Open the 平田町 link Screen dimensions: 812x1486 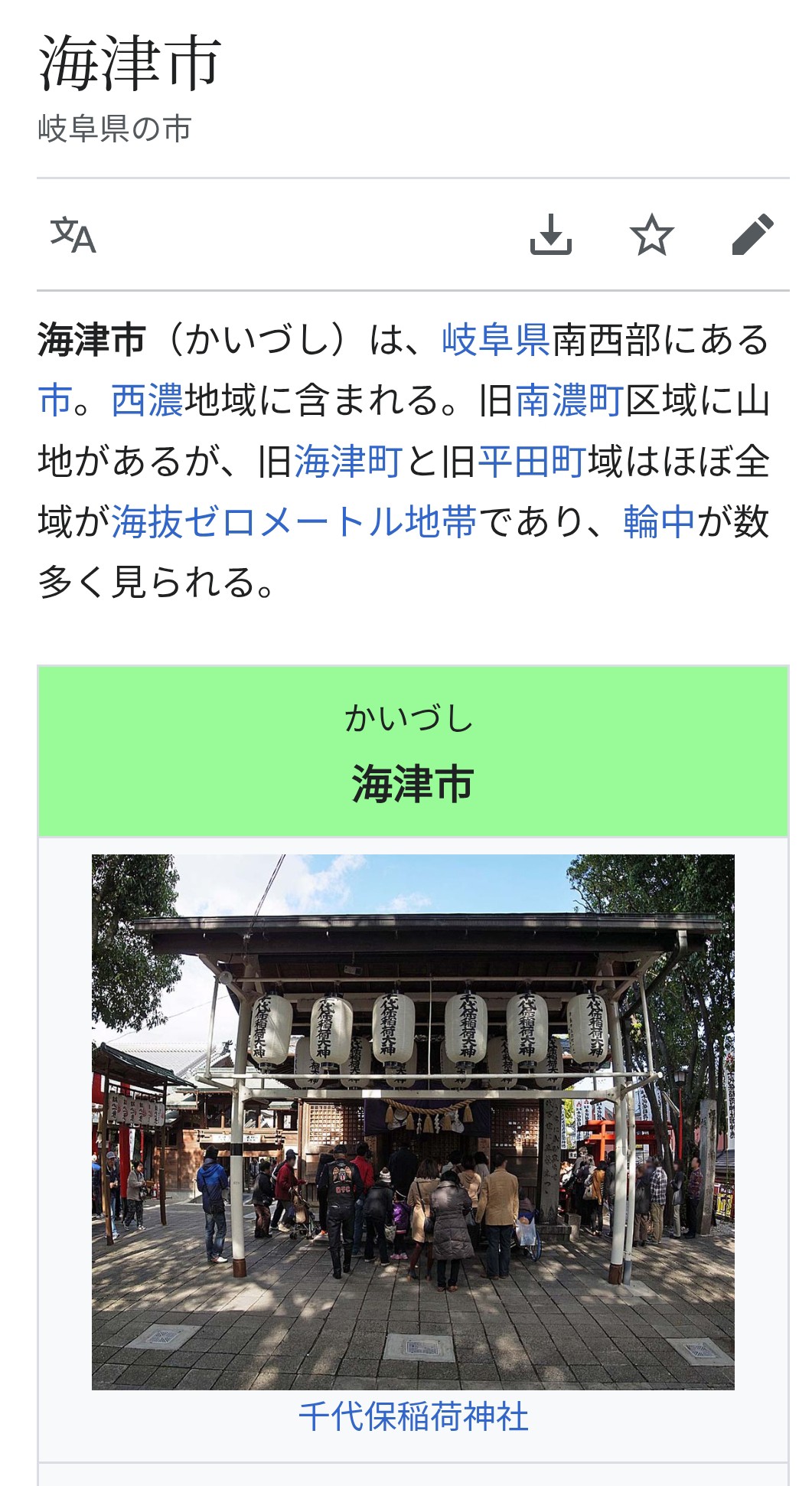[532, 462]
